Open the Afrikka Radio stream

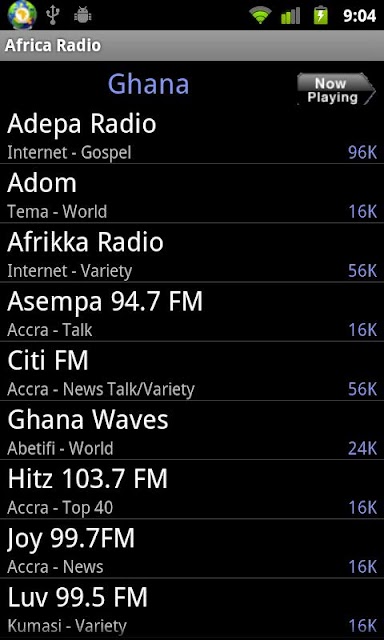192,253
